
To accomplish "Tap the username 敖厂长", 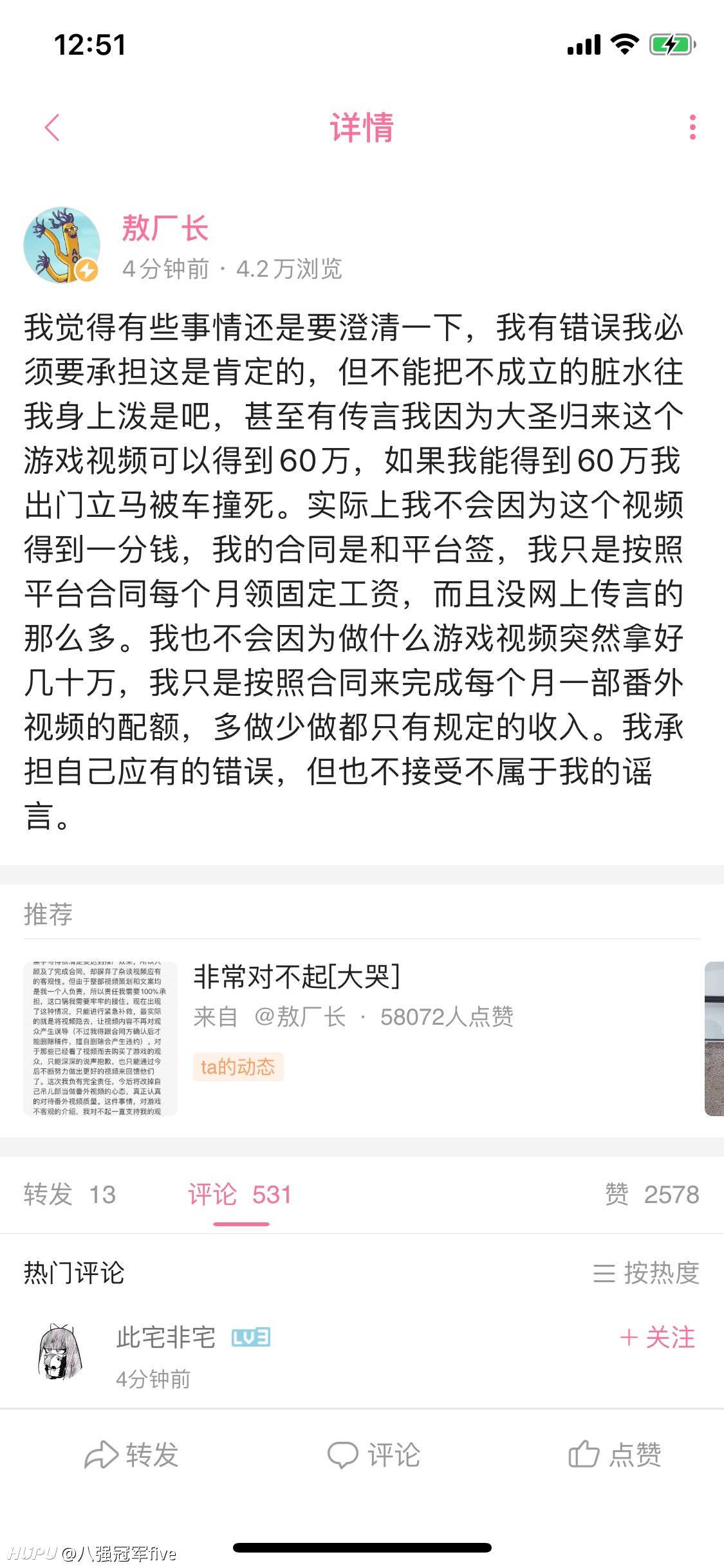I will click(165, 228).
